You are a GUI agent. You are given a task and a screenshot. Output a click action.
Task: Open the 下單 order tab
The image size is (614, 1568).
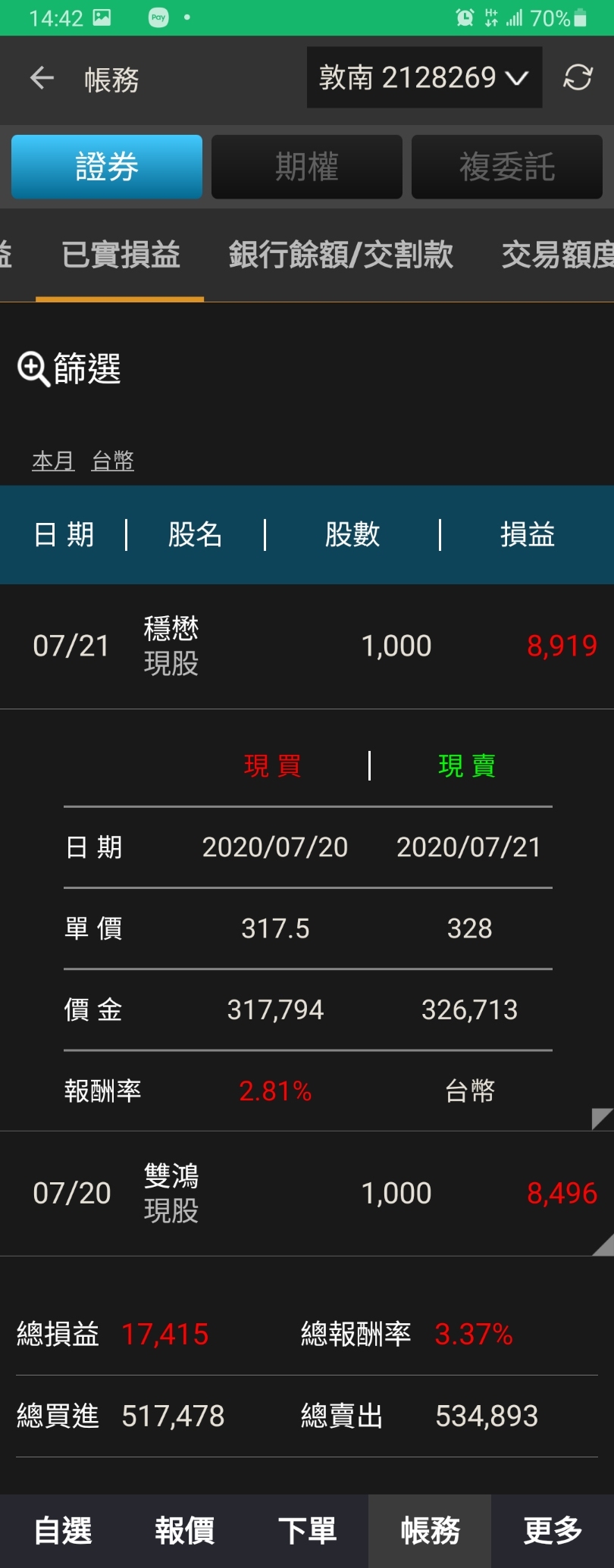(x=306, y=1531)
